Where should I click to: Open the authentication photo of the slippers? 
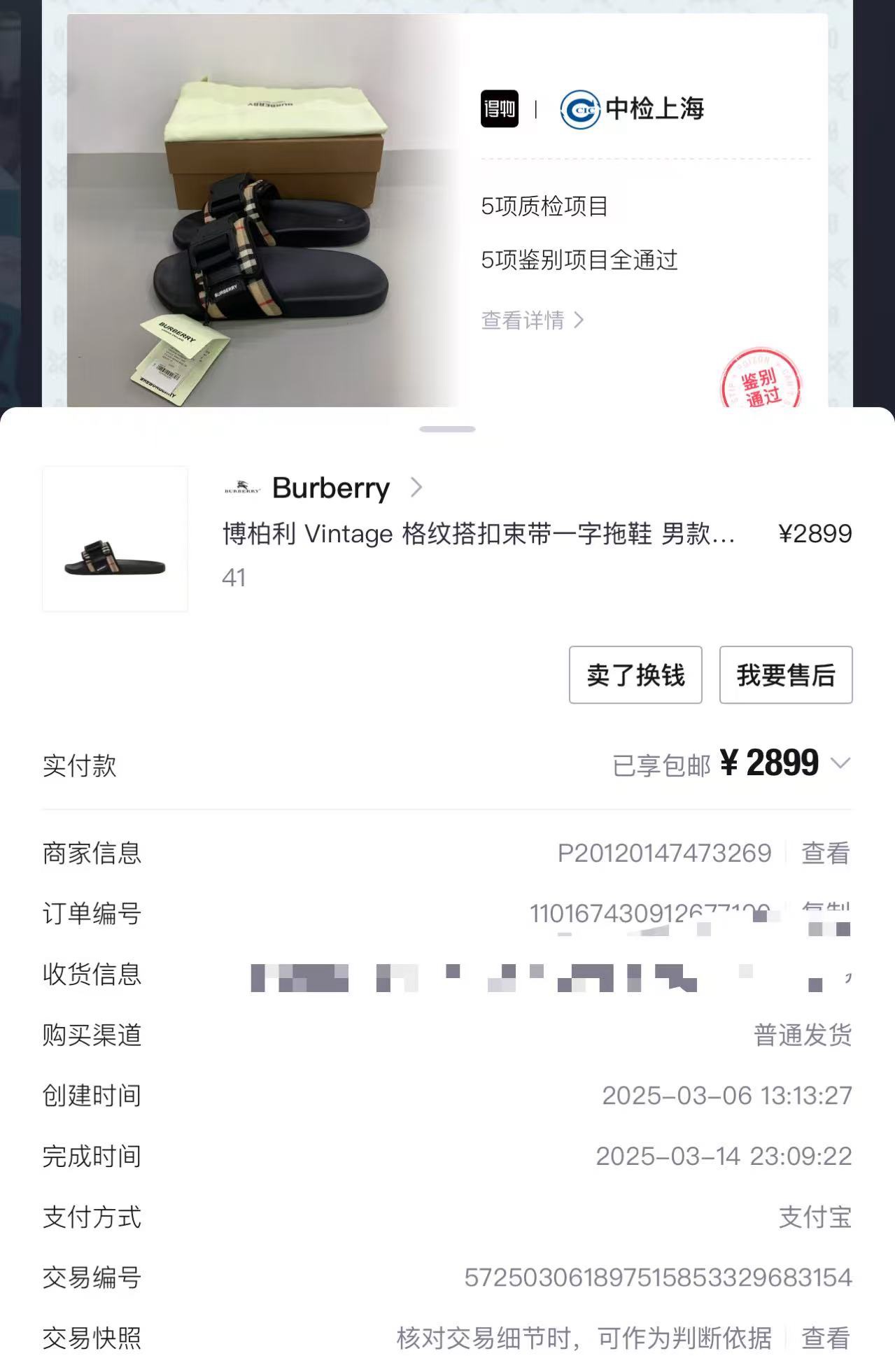click(262, 210)
